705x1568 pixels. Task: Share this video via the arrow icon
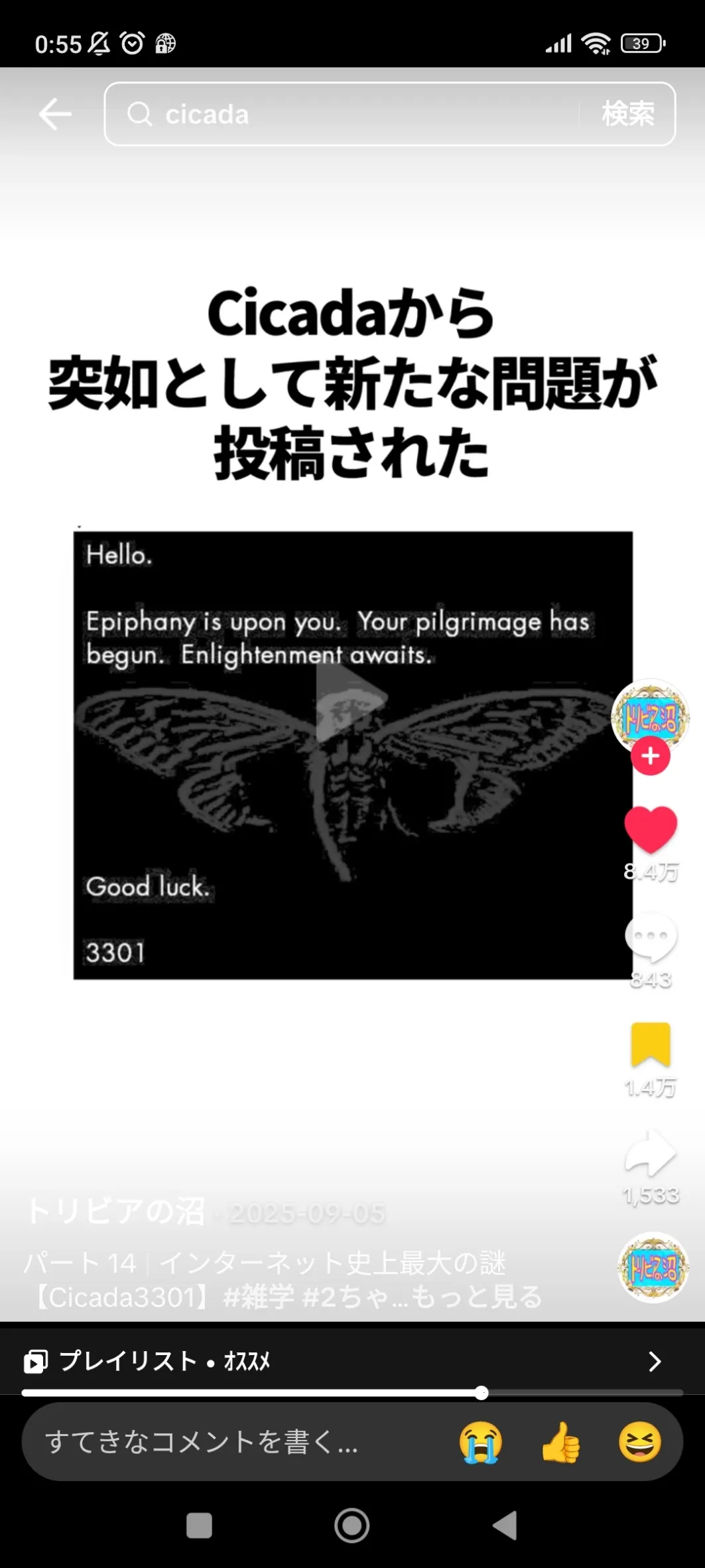point(651,1154)
